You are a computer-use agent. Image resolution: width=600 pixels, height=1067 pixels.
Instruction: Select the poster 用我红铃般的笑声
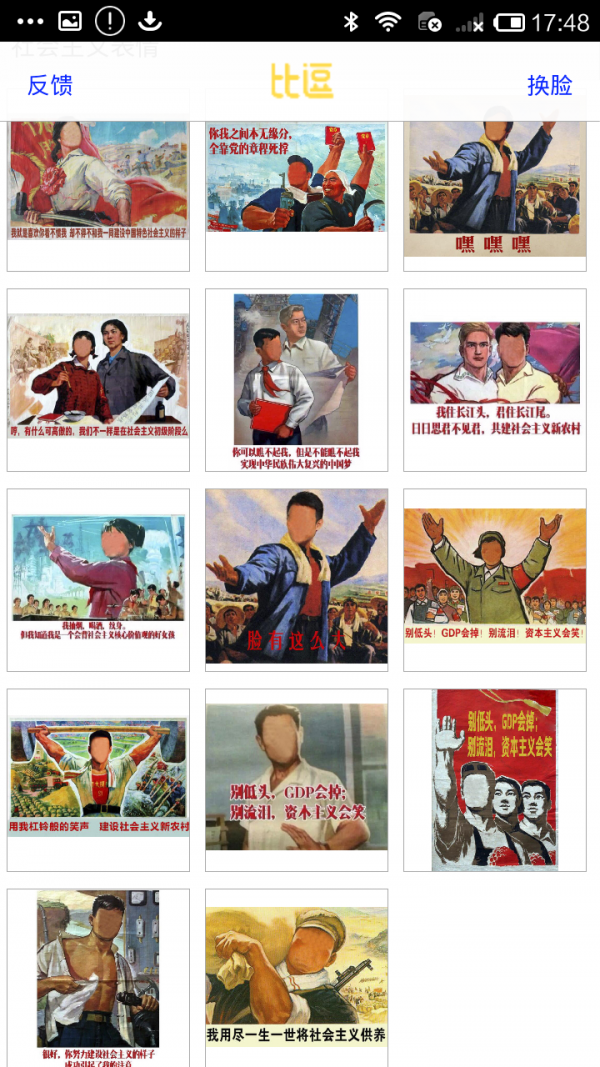[x=98, y=779]
